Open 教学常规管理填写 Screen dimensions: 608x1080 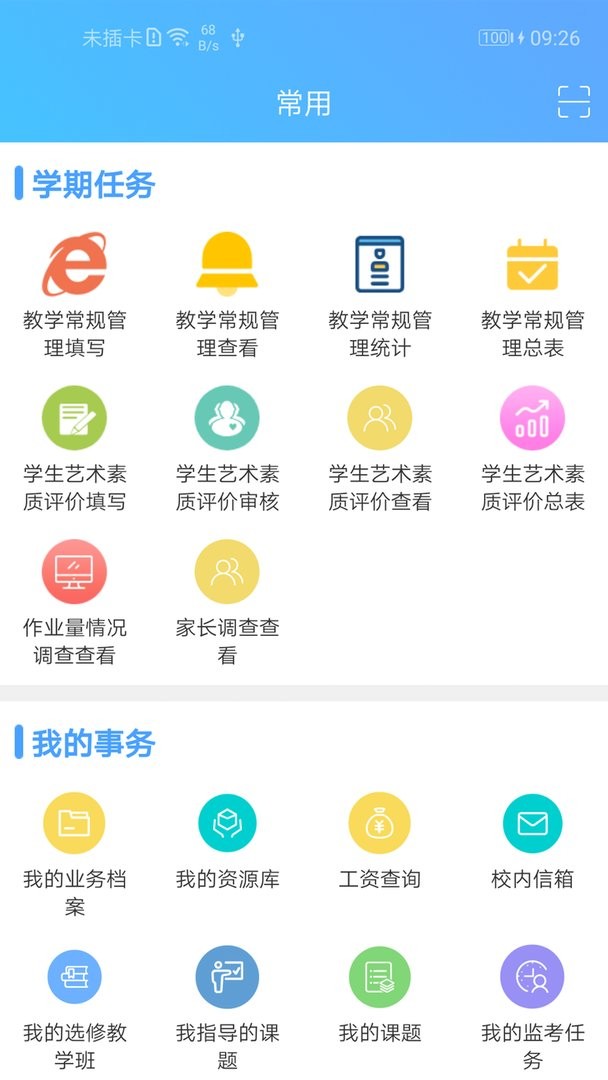[75, 265]
